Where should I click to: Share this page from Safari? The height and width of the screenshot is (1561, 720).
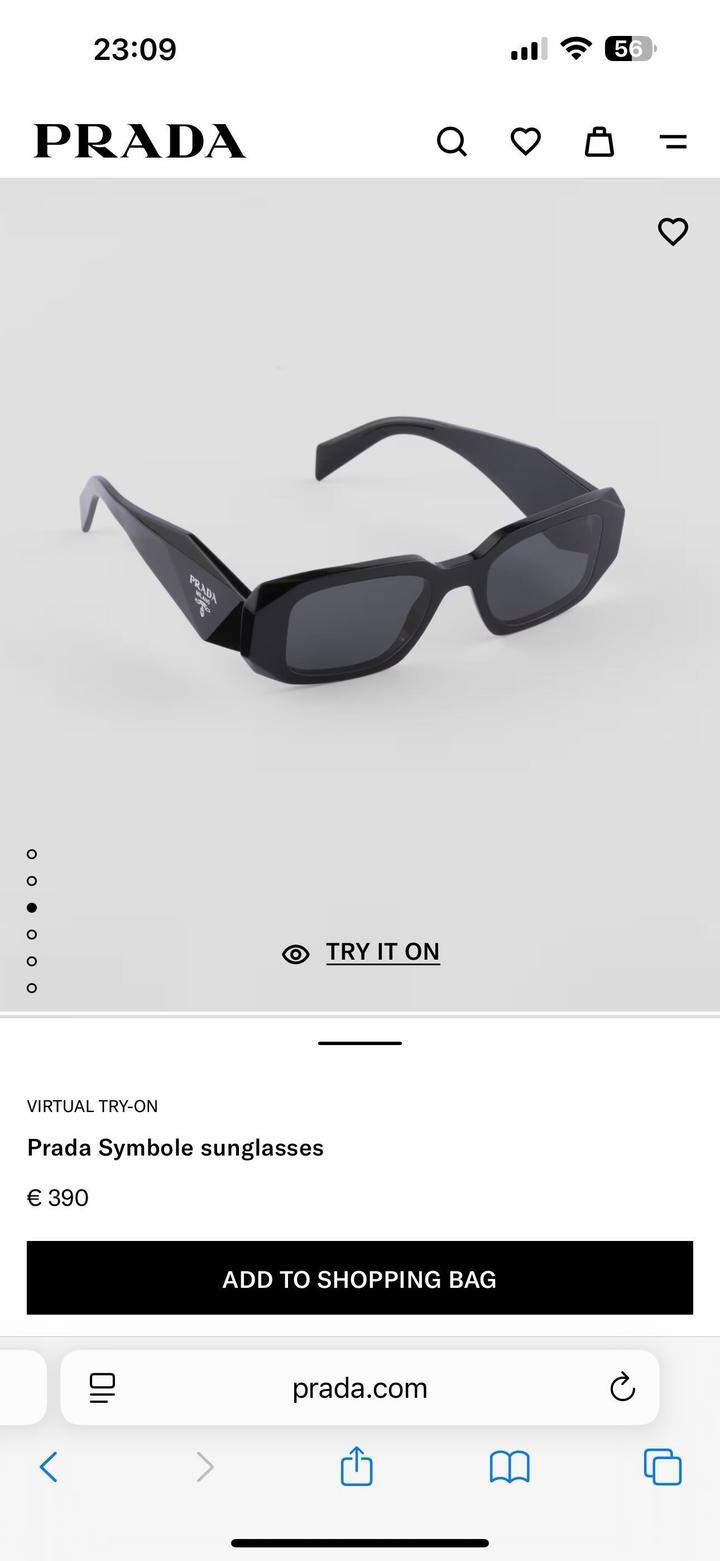(x=356, y=1467)
